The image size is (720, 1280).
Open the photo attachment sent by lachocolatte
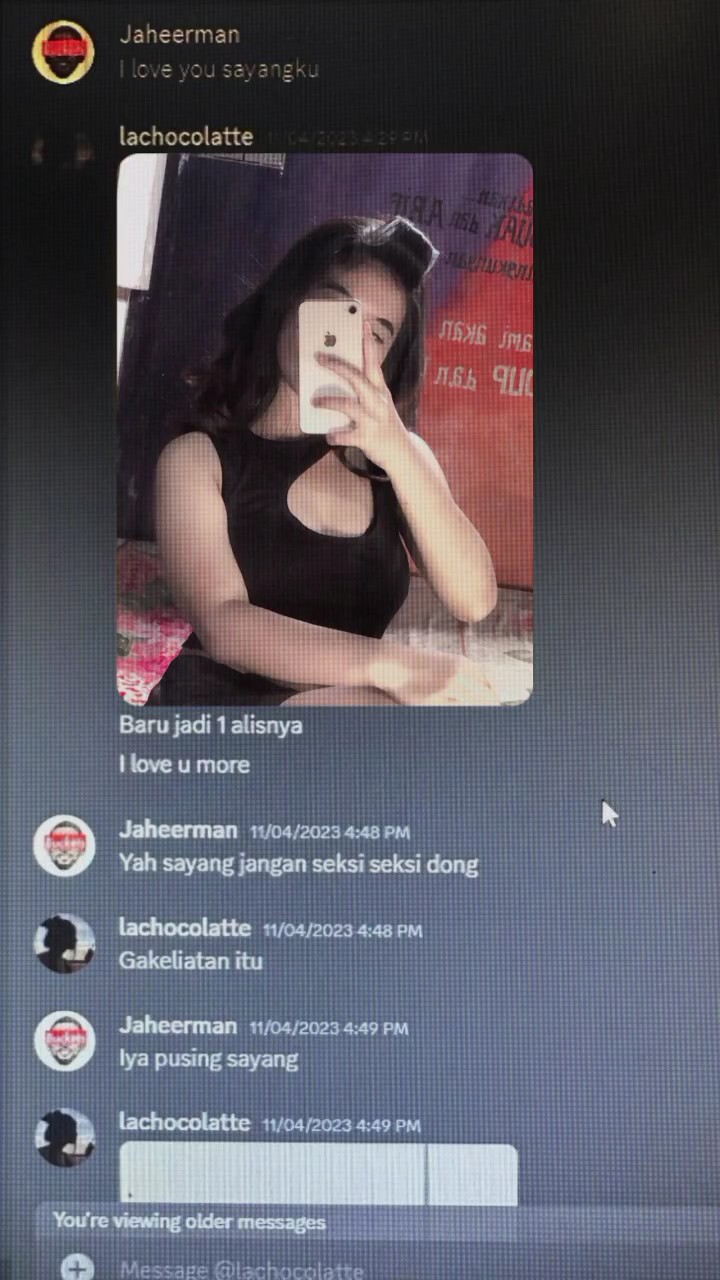coord(325,430)
